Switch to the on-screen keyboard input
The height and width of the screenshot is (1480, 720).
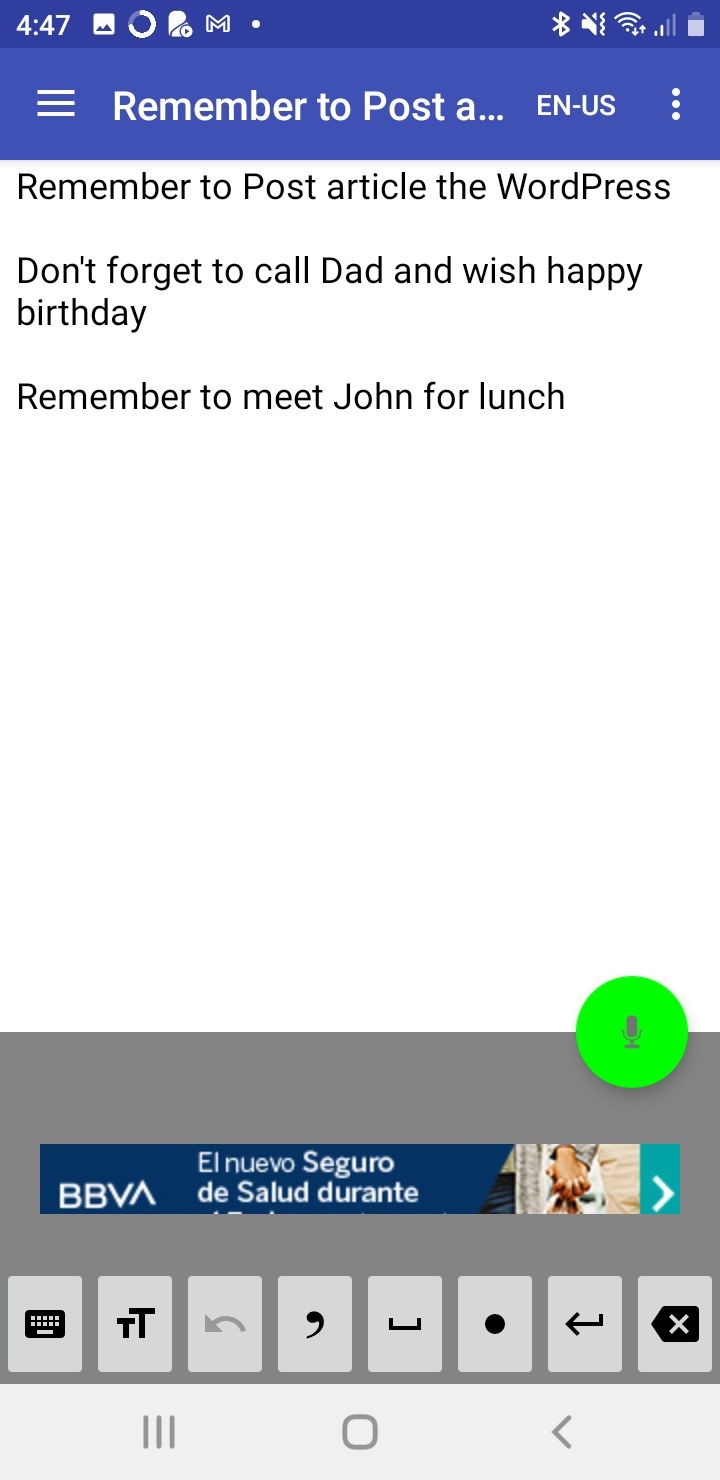coord(44,1324)
